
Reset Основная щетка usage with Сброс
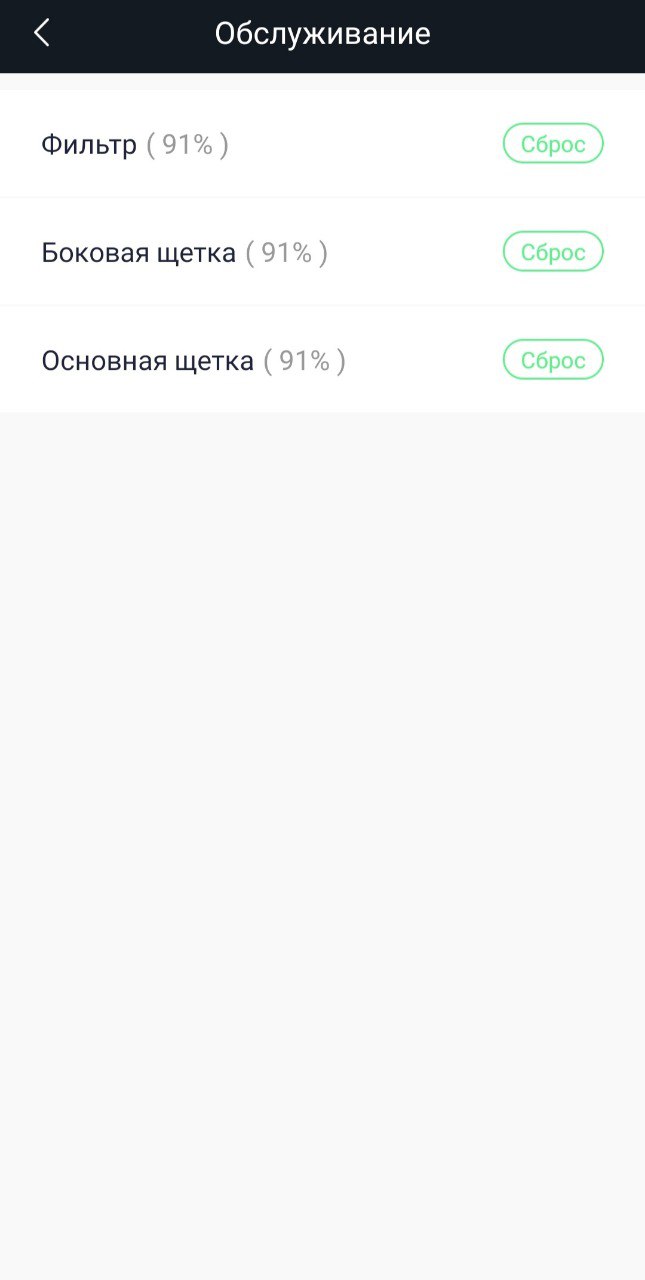[552, 360]
